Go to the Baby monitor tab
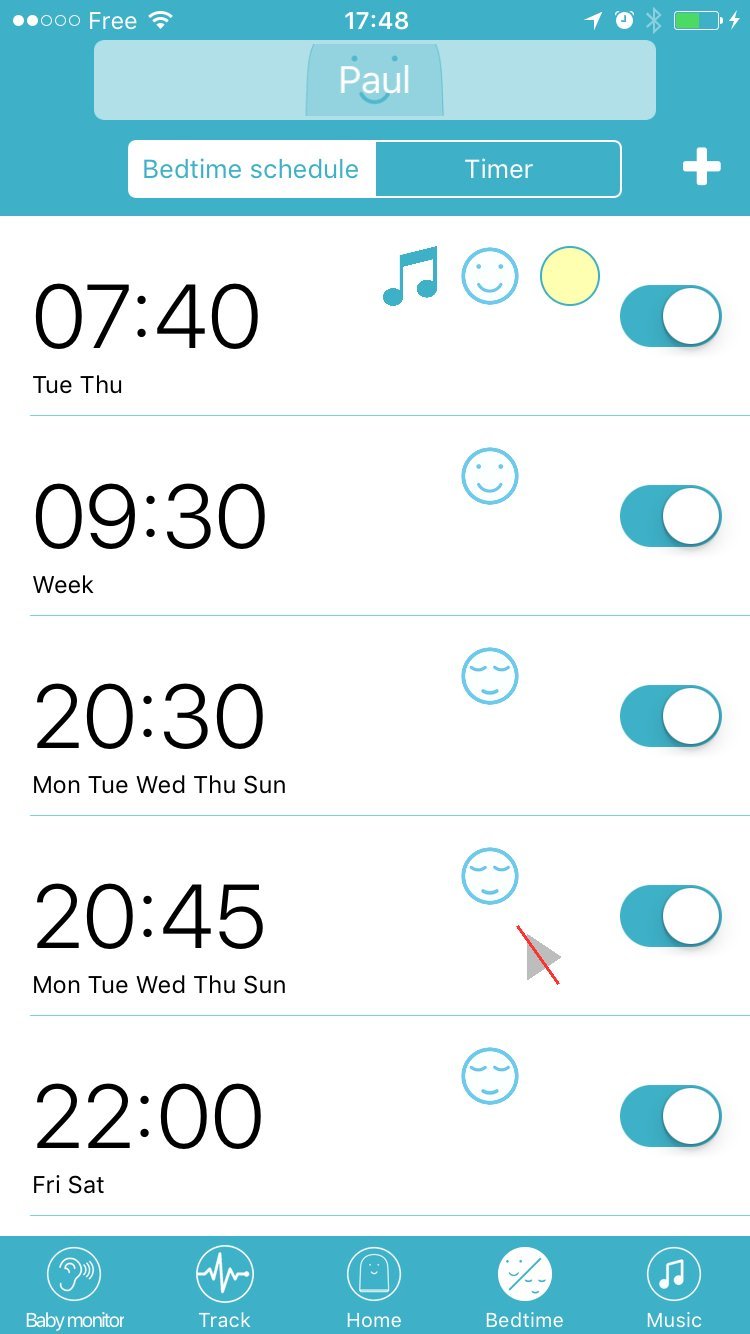 pyautogui.click(x=75, y=1286)
